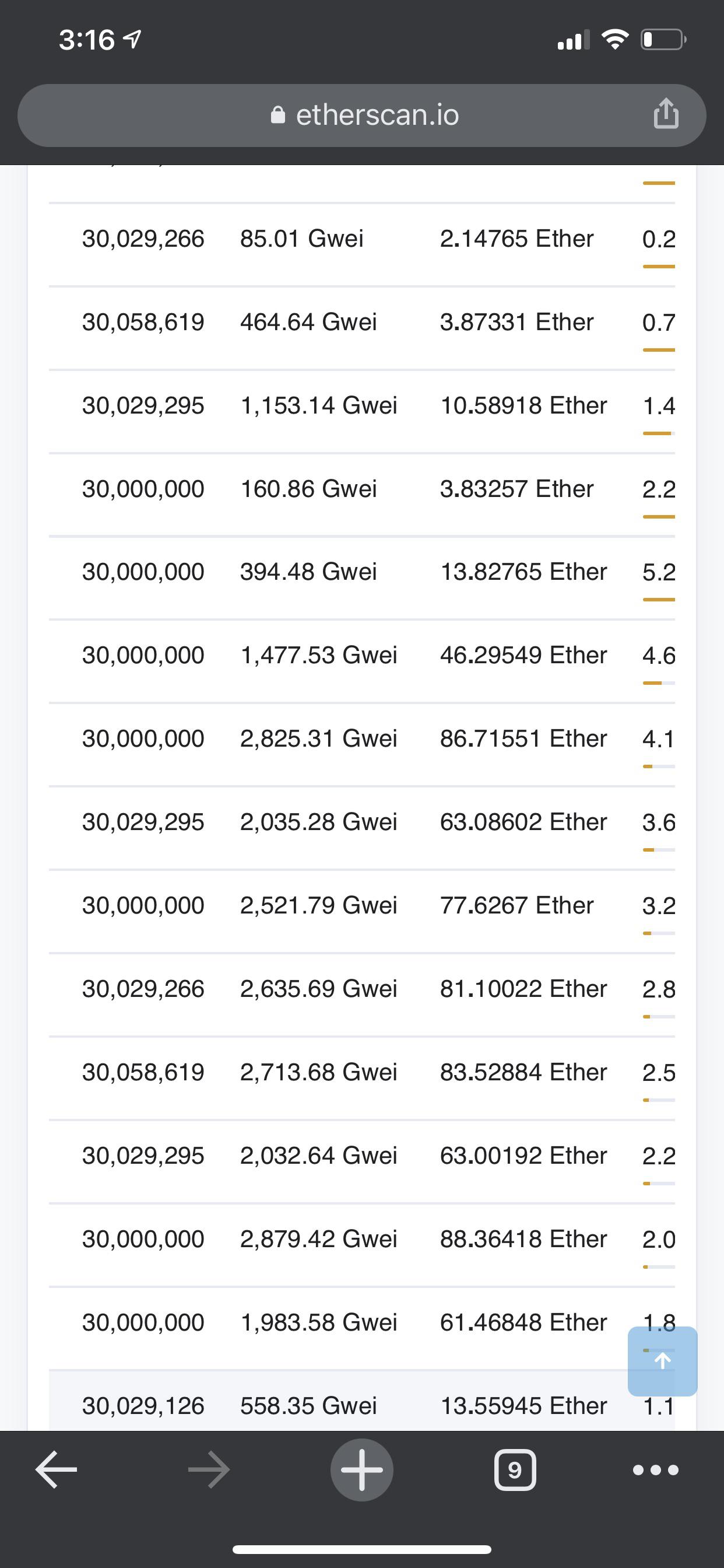Tap the 2,879.42 Gwei value
Image resolution: width=724 pixels, height=1568 pixels.
point(319,1238)
